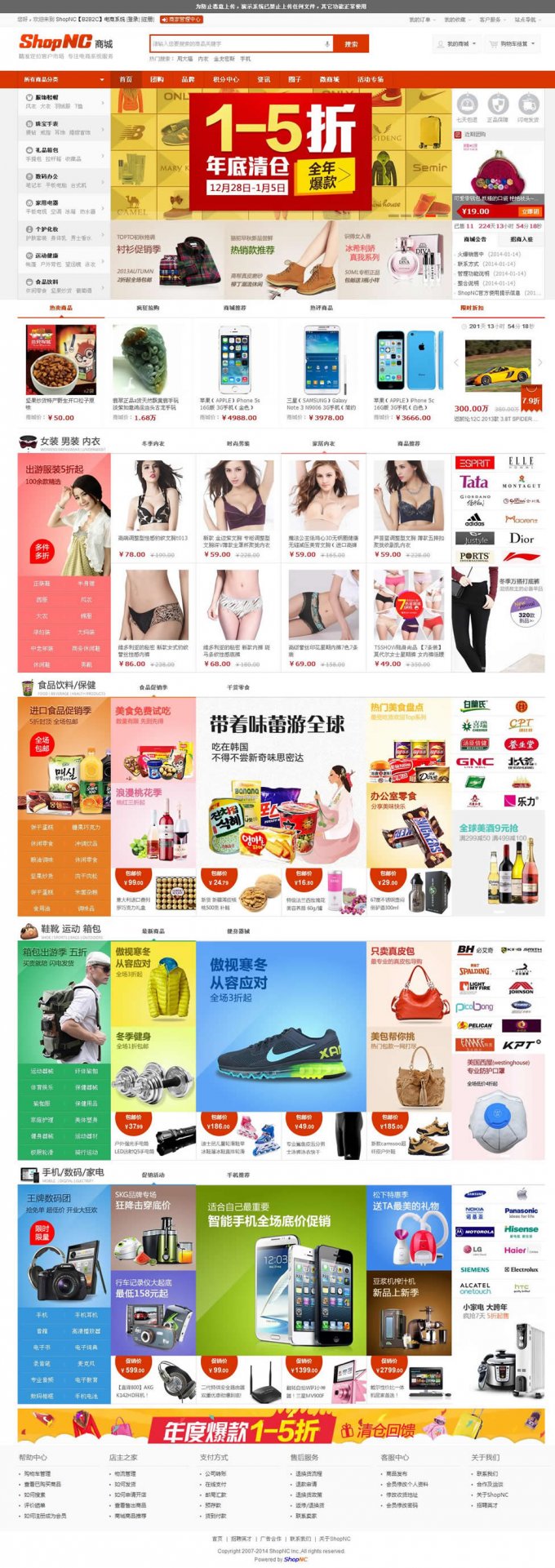Open the 品牌 navigation item
555x1568 pixels.
click(x=188, y=80)
